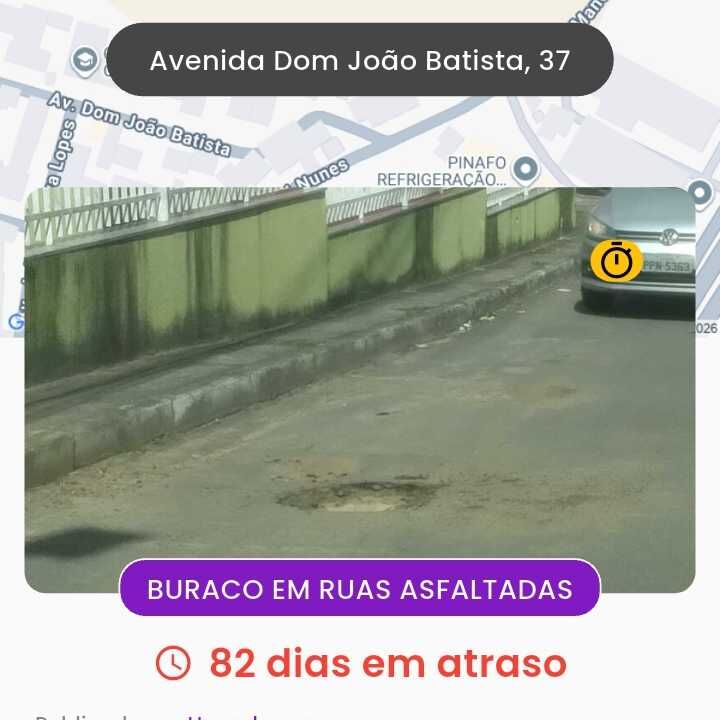Select the Buraco em Ruas Asfaltadas category chip

pos(360,588)
